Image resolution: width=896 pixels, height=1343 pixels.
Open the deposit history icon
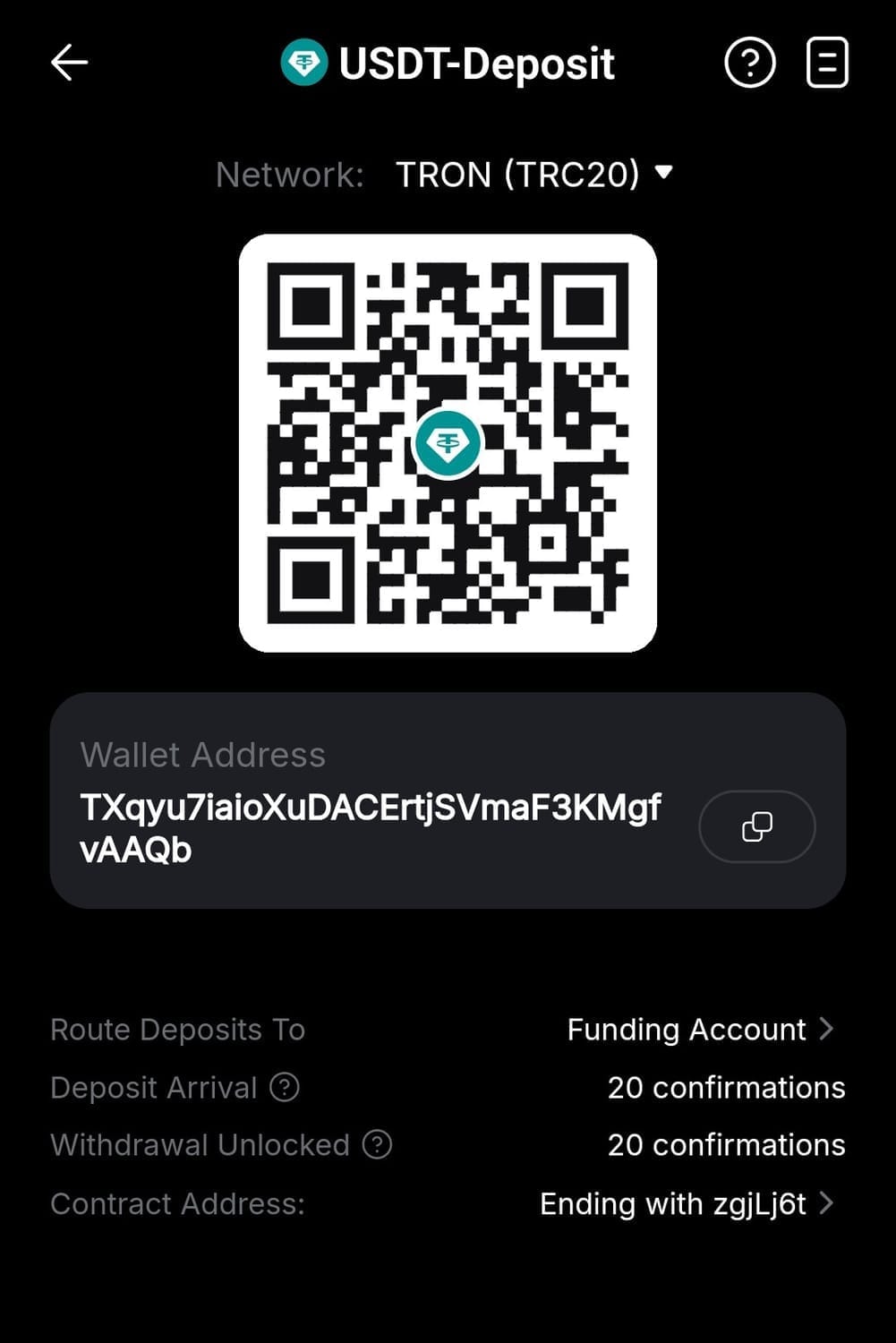tap(827, 63)
